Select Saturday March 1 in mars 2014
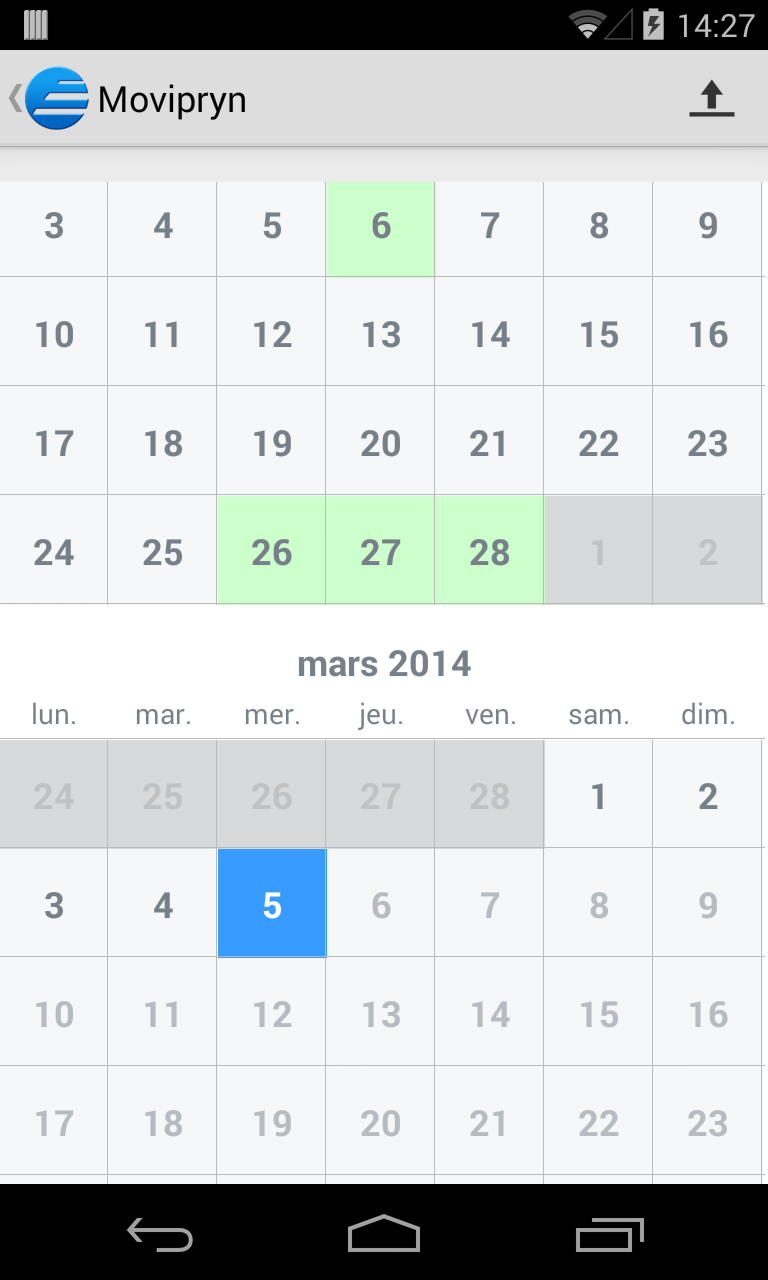 click(598, 795)
